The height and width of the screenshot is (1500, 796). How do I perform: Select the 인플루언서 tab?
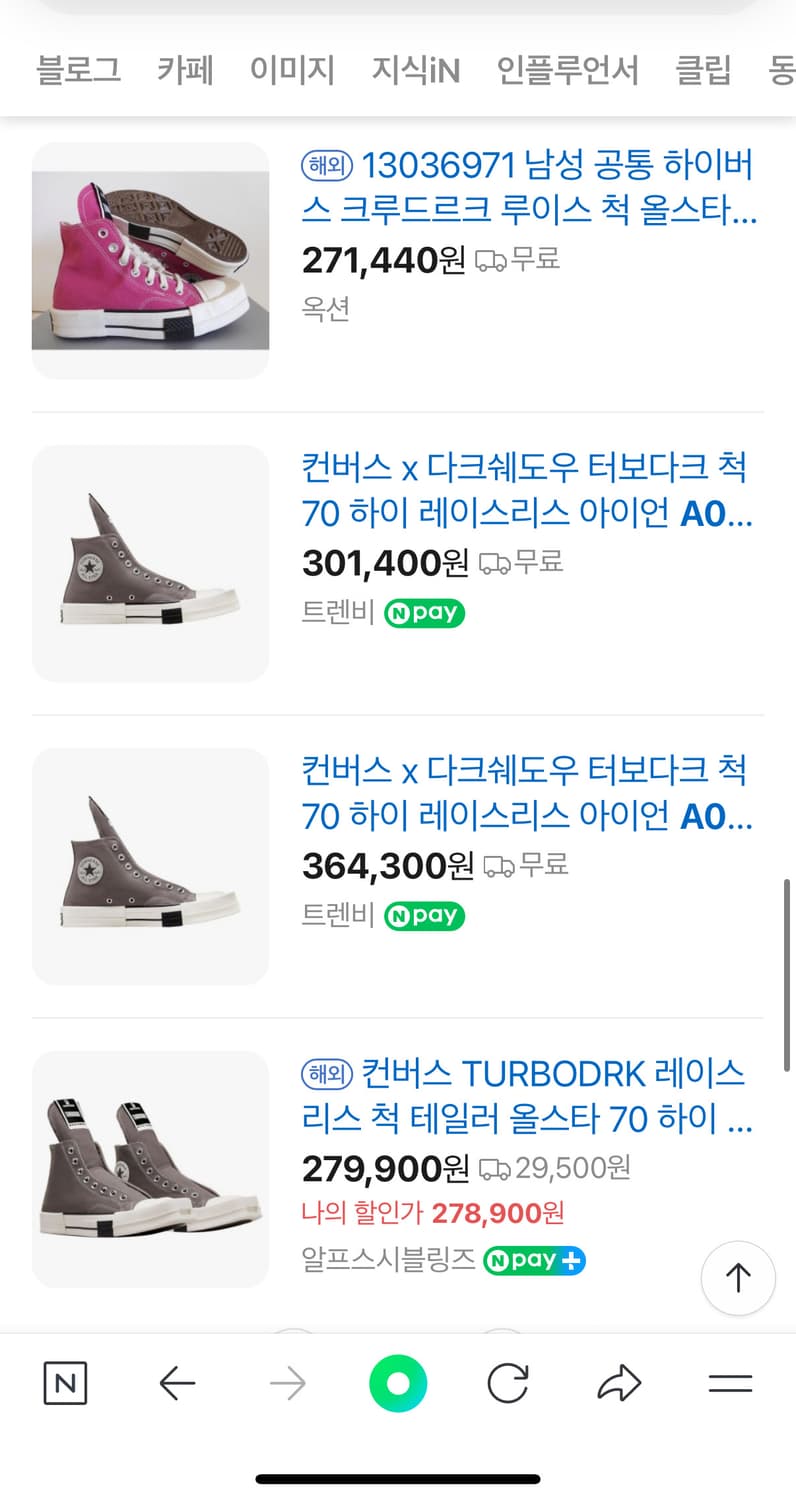[x=567, y=70]
